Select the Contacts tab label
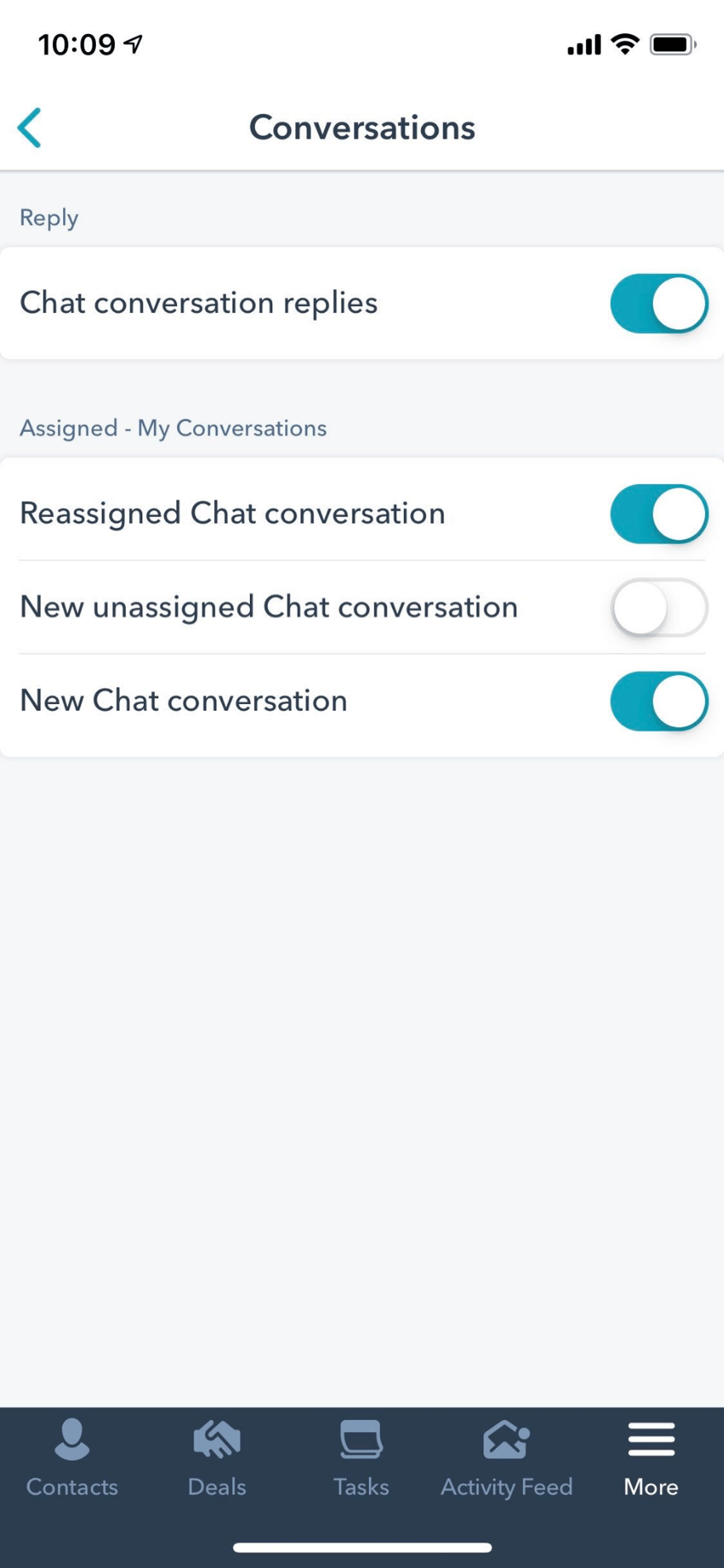 pyautogui.click(x=72, y=1486)
